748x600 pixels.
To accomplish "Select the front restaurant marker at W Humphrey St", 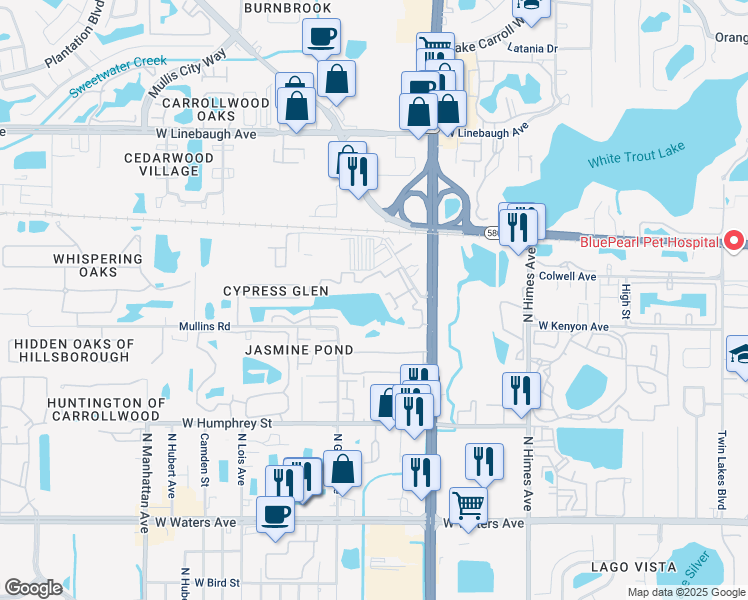I will pyautogui.click(x=414, y=415).
